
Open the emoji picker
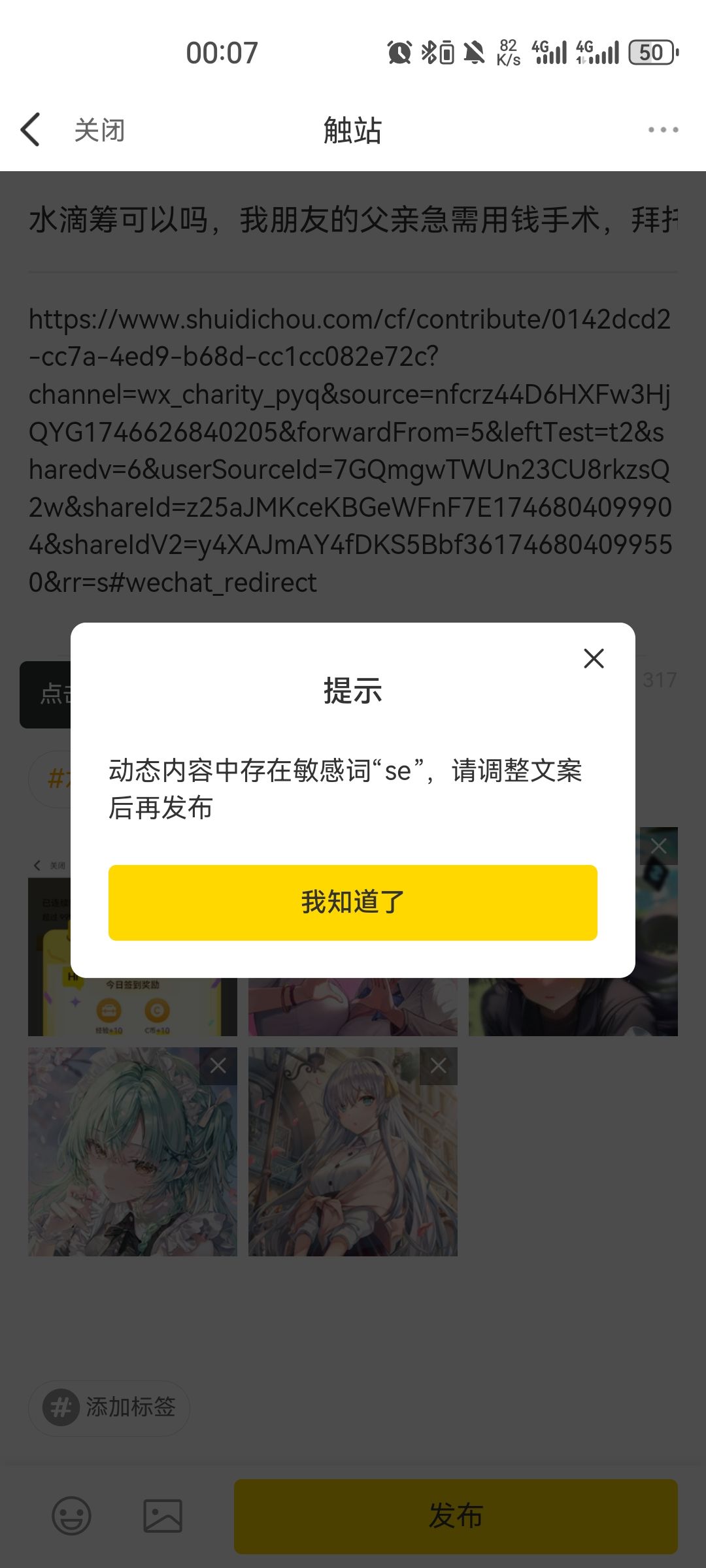click(x=71, y=1516)
